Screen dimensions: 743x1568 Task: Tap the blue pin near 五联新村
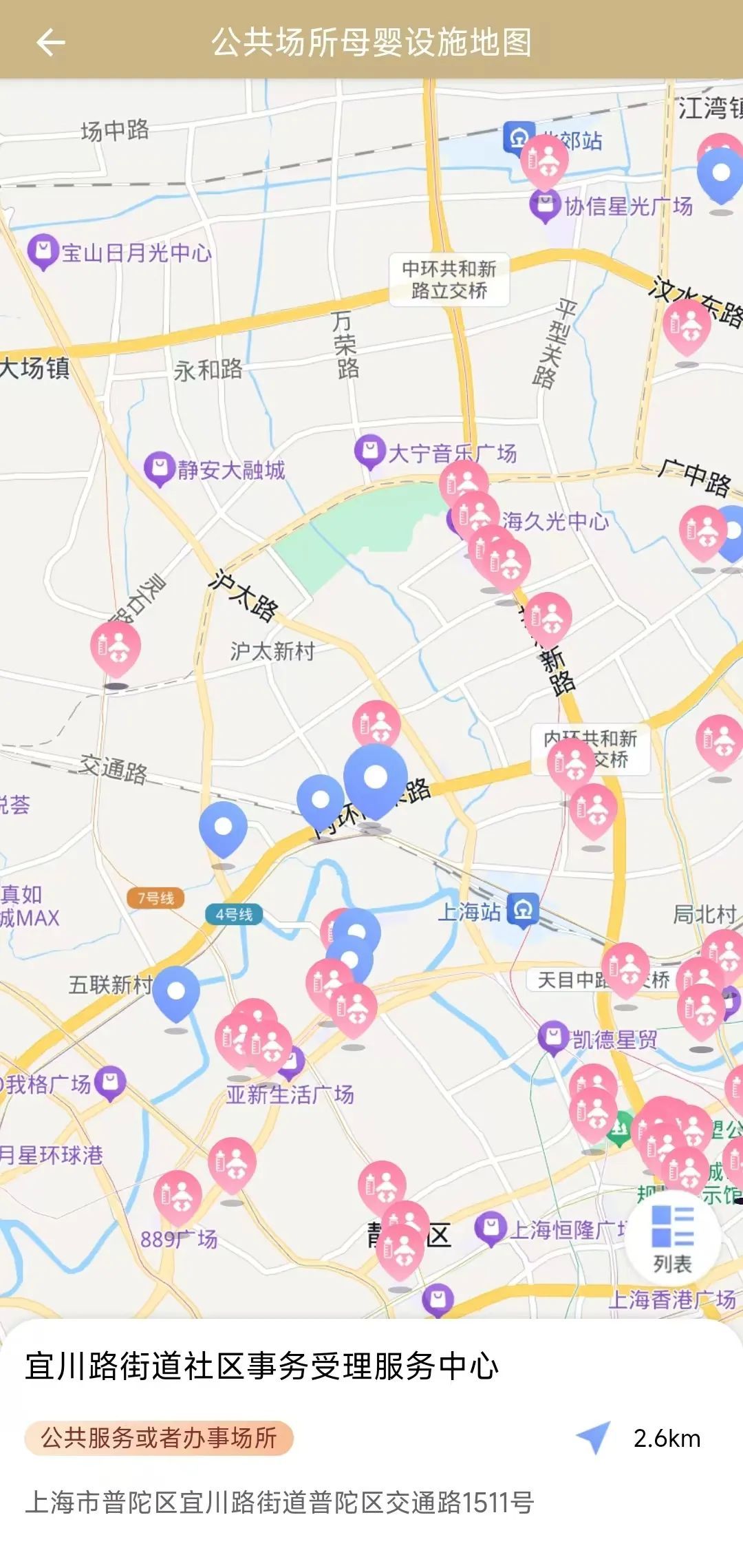point(176,992)
